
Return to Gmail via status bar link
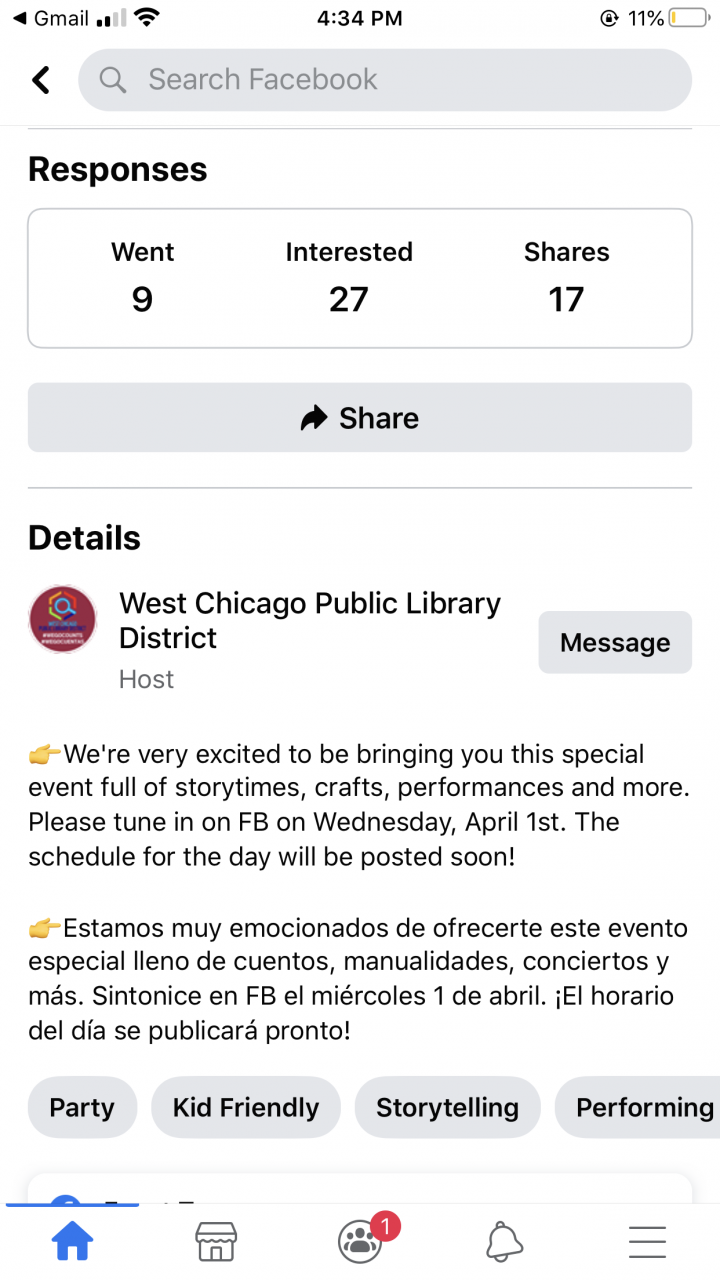tap(48, 18)
